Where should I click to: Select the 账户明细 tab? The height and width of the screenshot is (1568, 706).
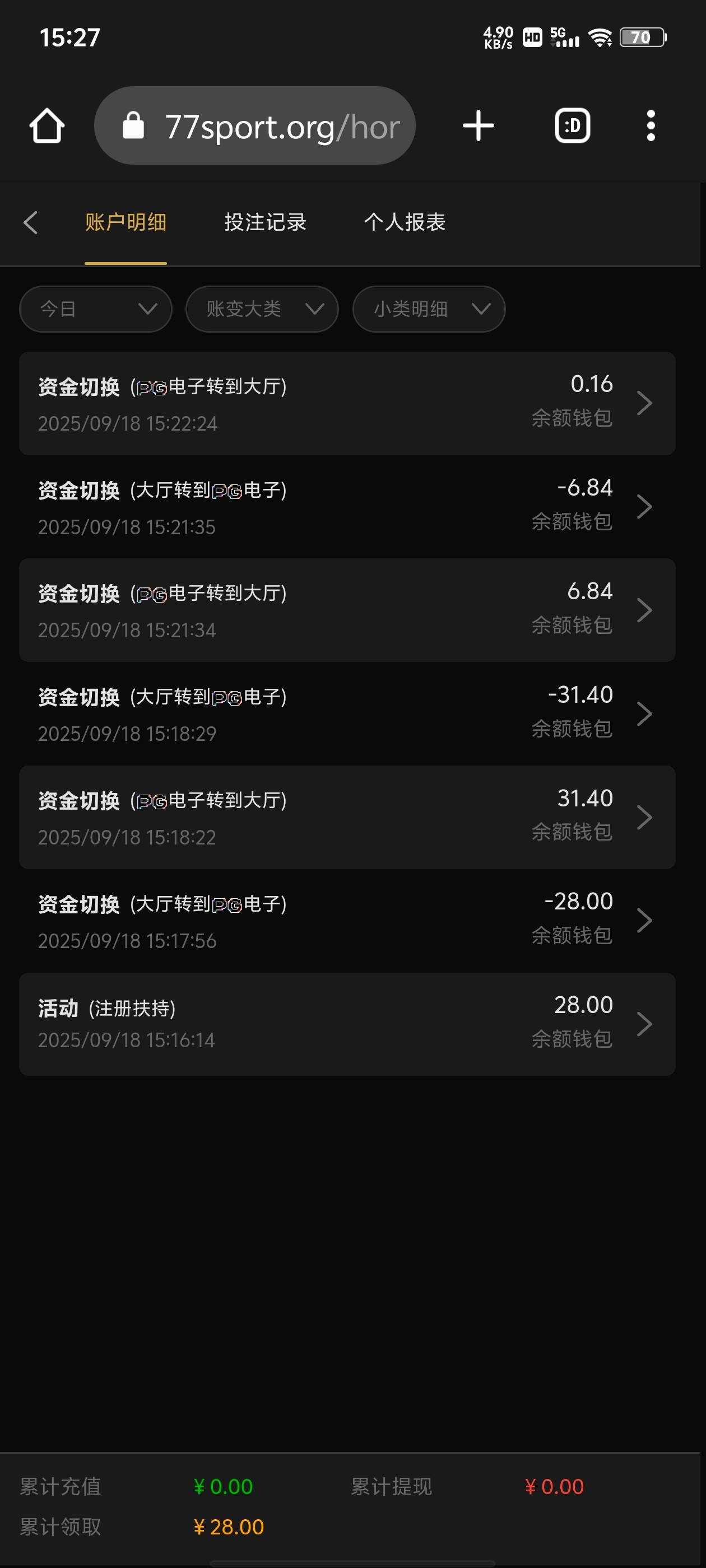(126, 222)
